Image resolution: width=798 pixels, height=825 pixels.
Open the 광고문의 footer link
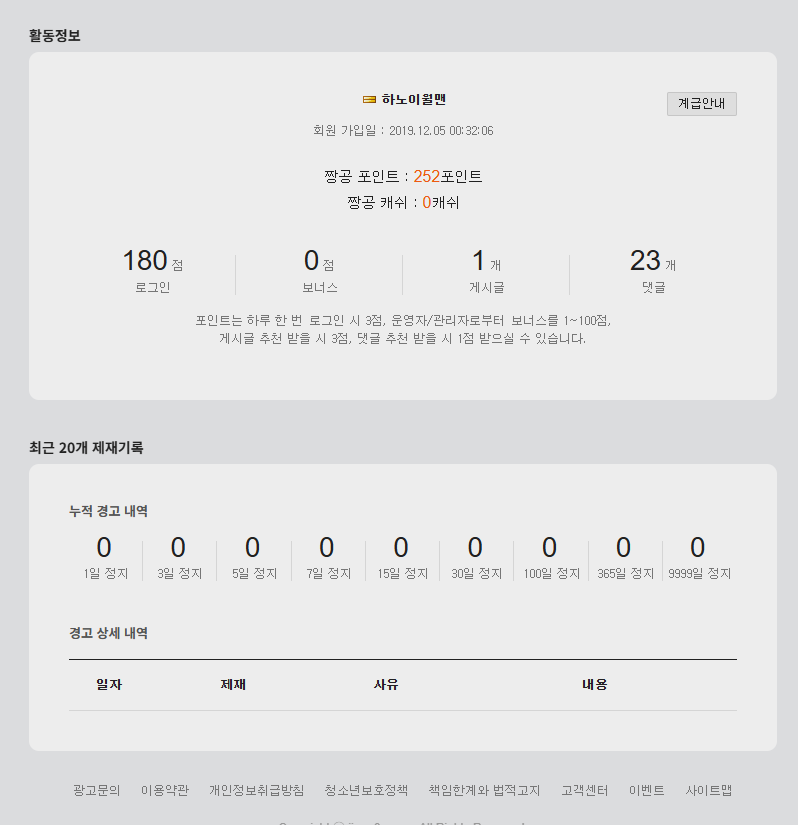pyautogui.click(x=96, y=790)
